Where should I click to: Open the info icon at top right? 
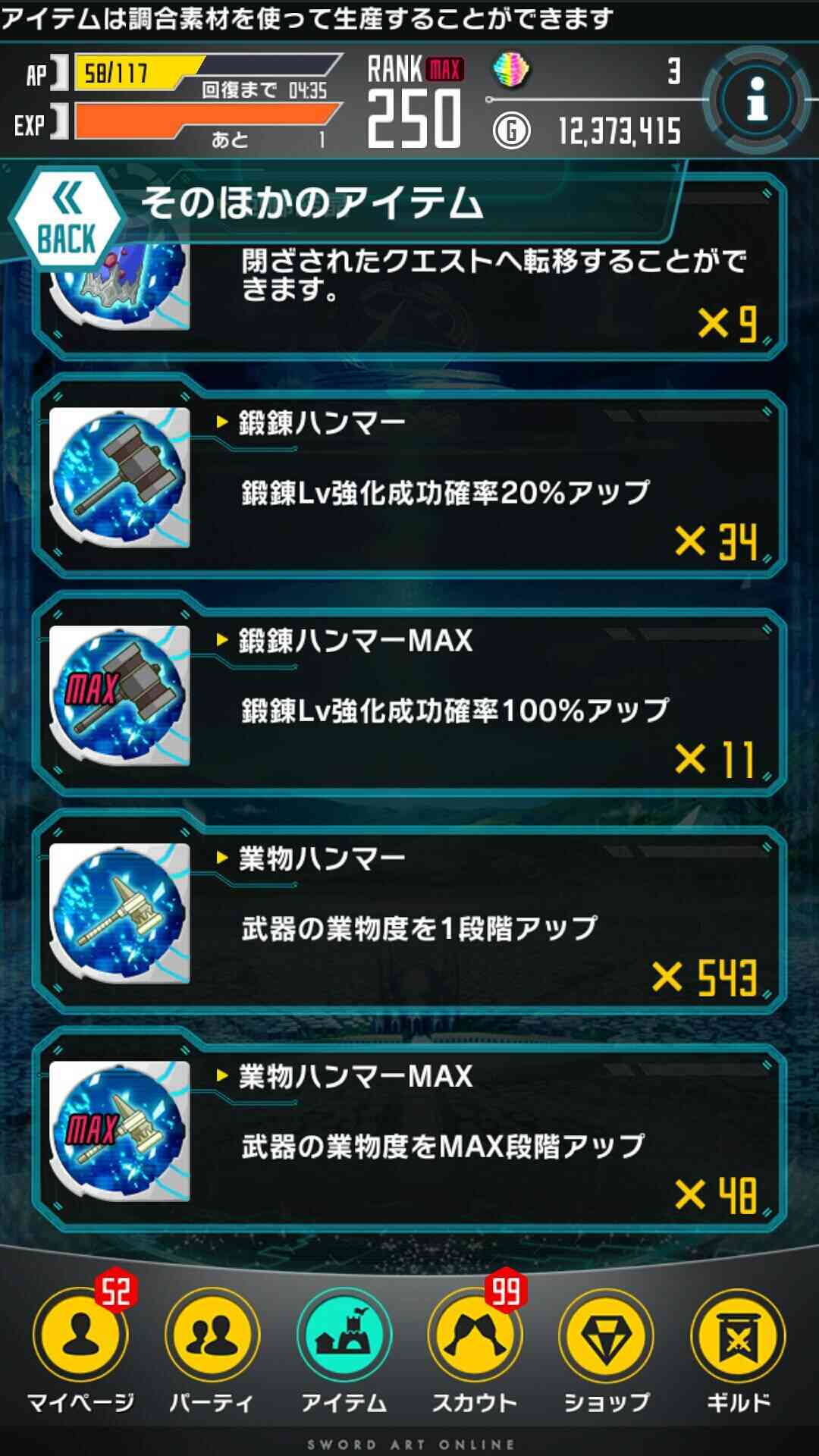pos(756,100)
